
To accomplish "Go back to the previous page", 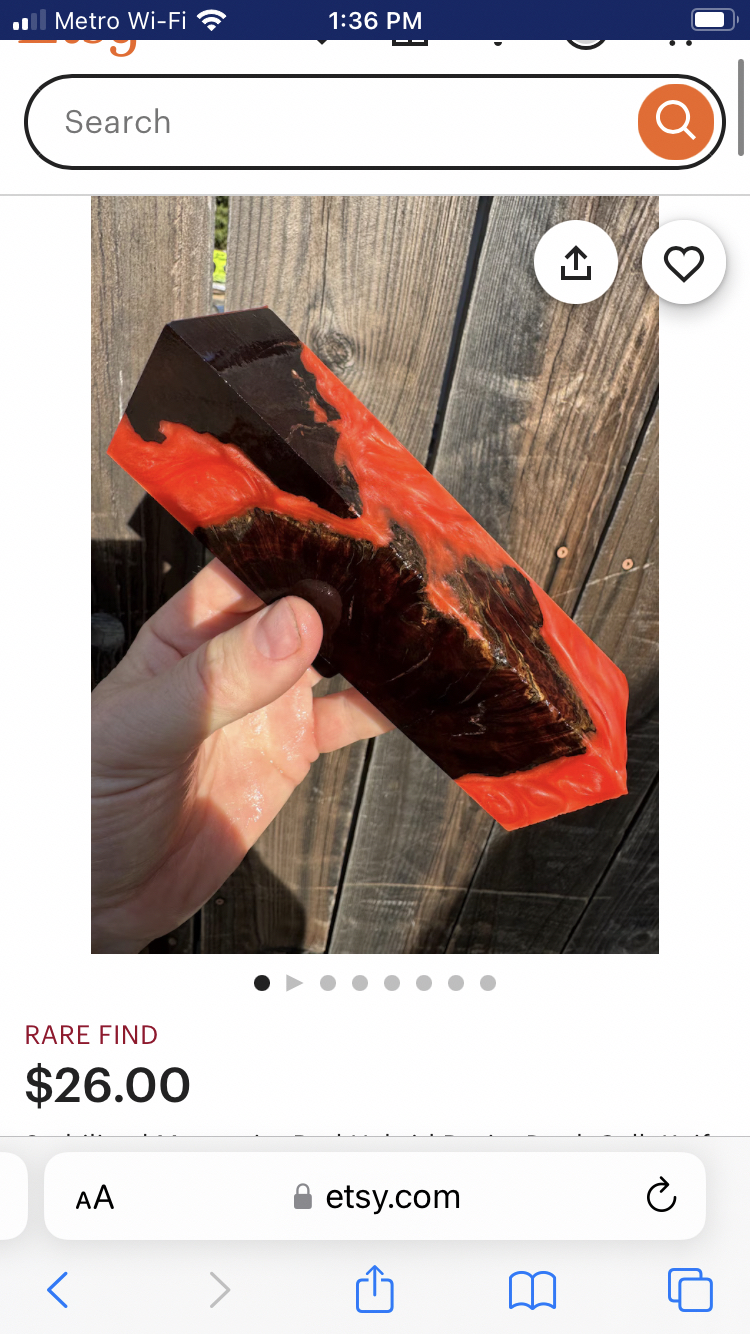I will 58,1290.
